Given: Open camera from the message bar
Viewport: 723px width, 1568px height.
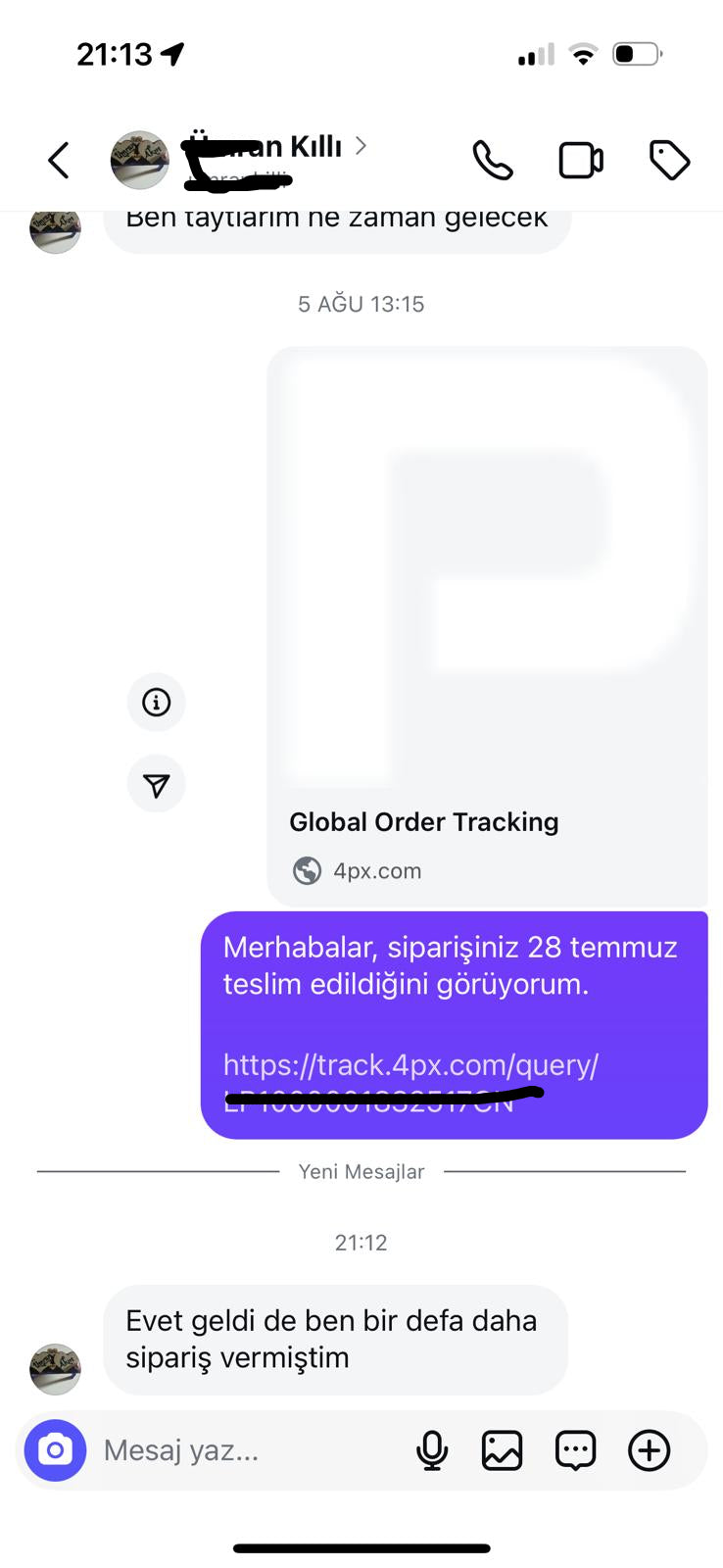Looking at the screenshot, I should 56,1449.
